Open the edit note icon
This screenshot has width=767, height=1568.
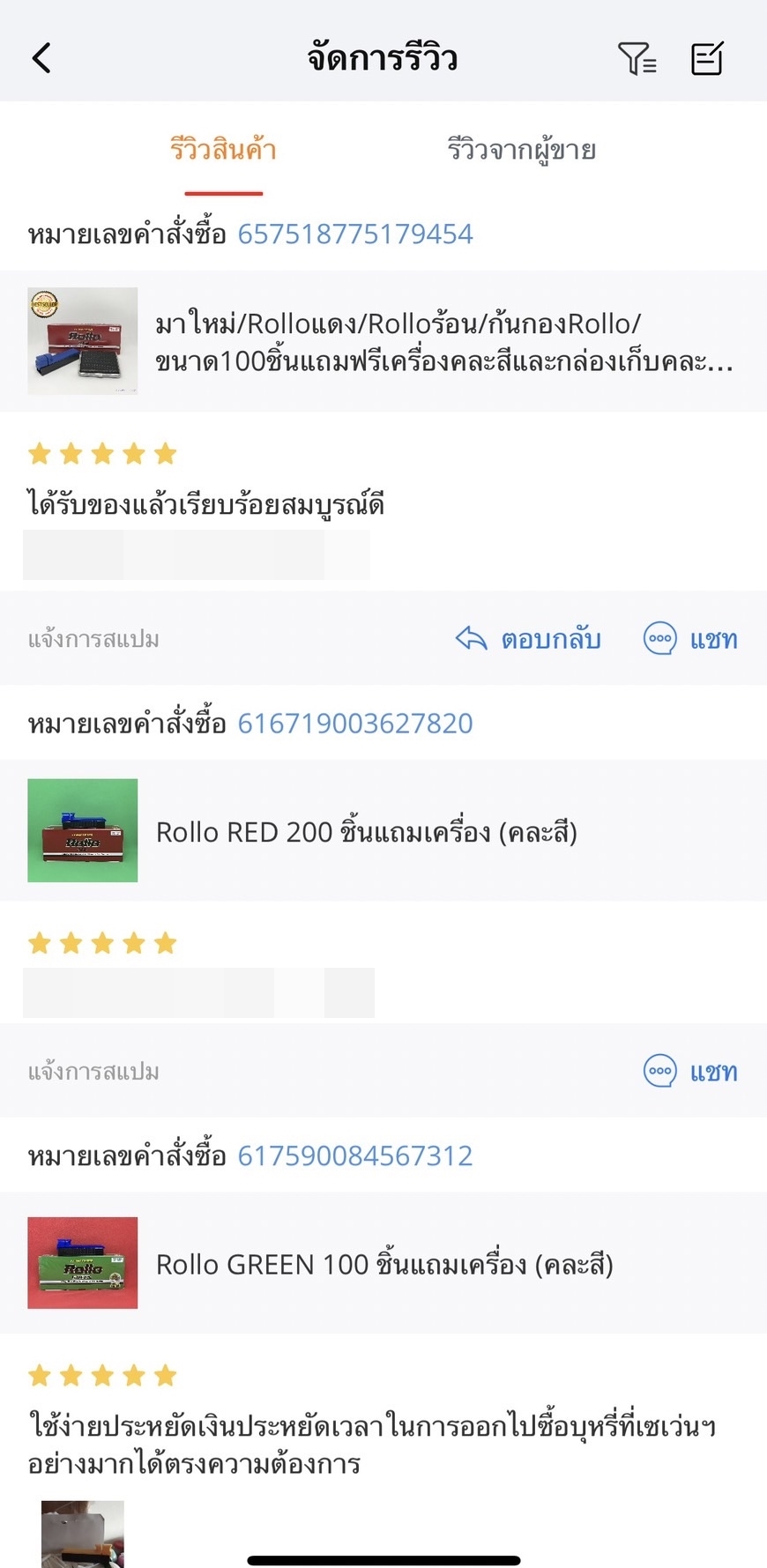click(x=707, y=59)
